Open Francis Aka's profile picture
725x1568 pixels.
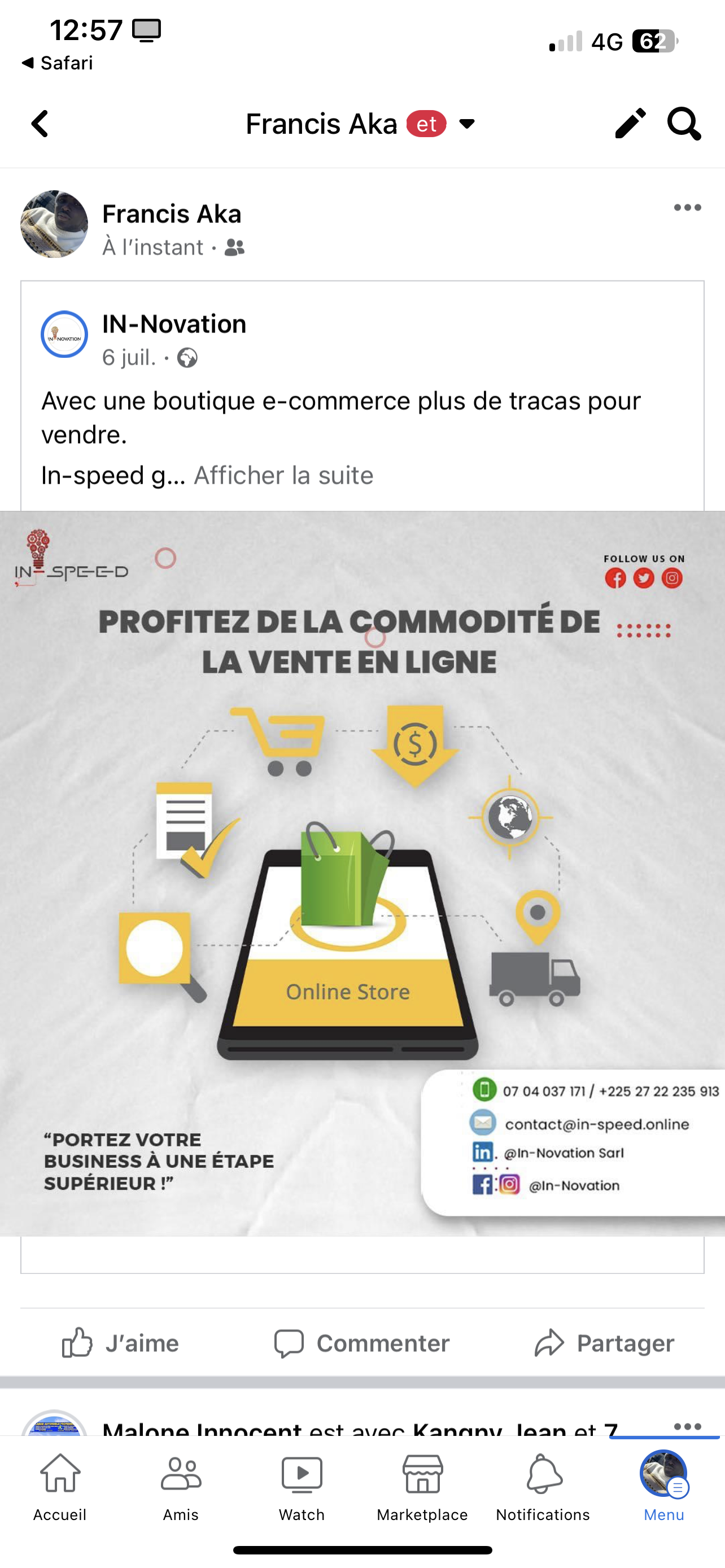(x=54, y=224)
